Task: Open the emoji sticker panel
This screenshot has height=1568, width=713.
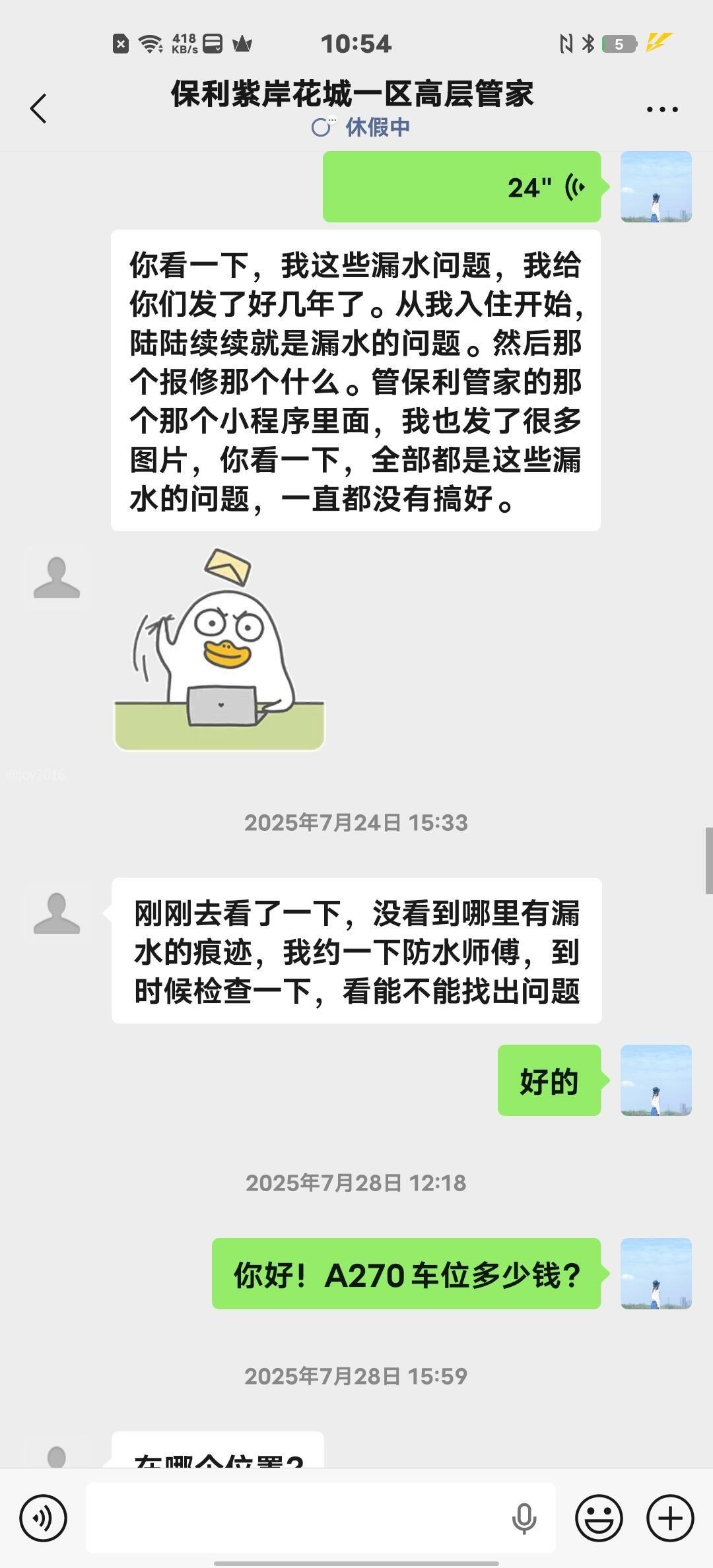Action: (x=599, y=1518)
